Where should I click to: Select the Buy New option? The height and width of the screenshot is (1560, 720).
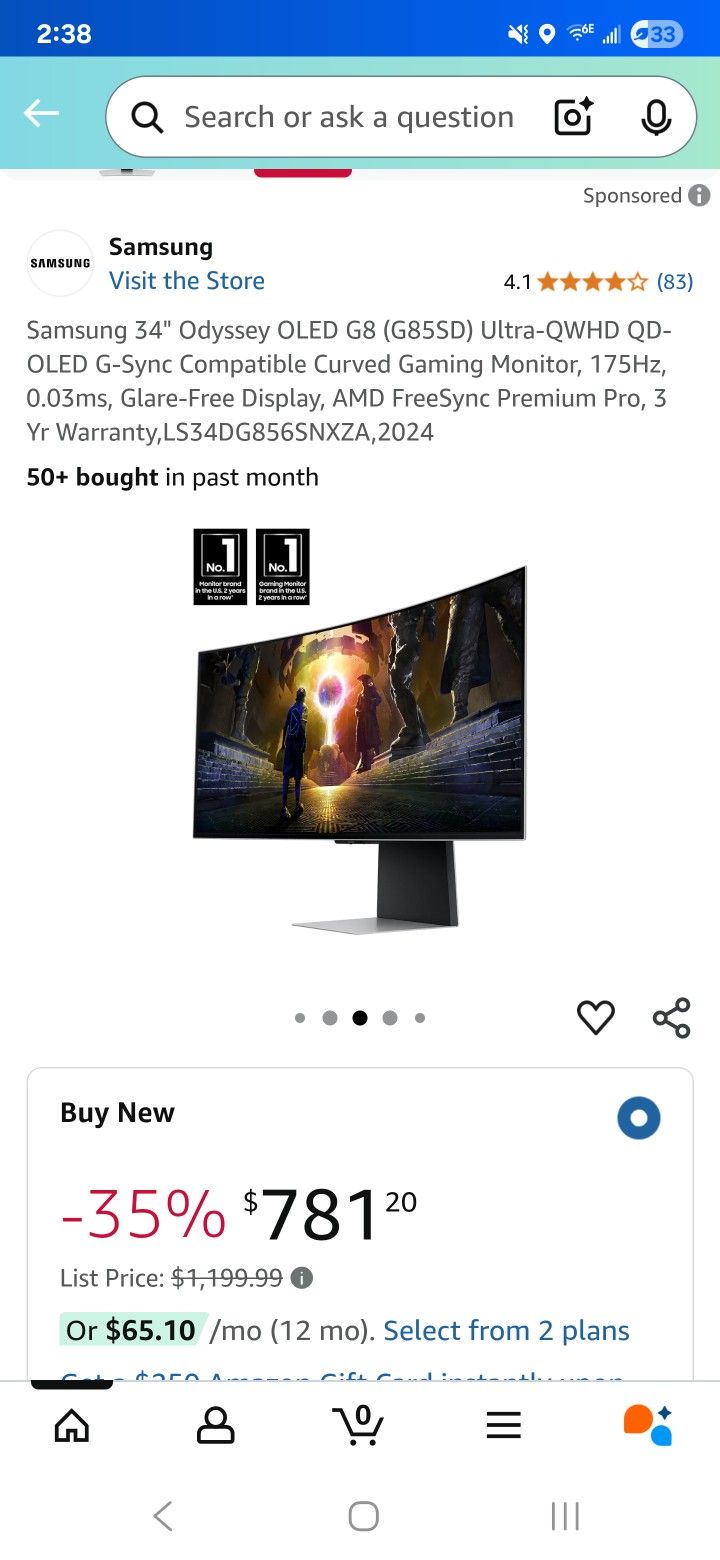638,1118
